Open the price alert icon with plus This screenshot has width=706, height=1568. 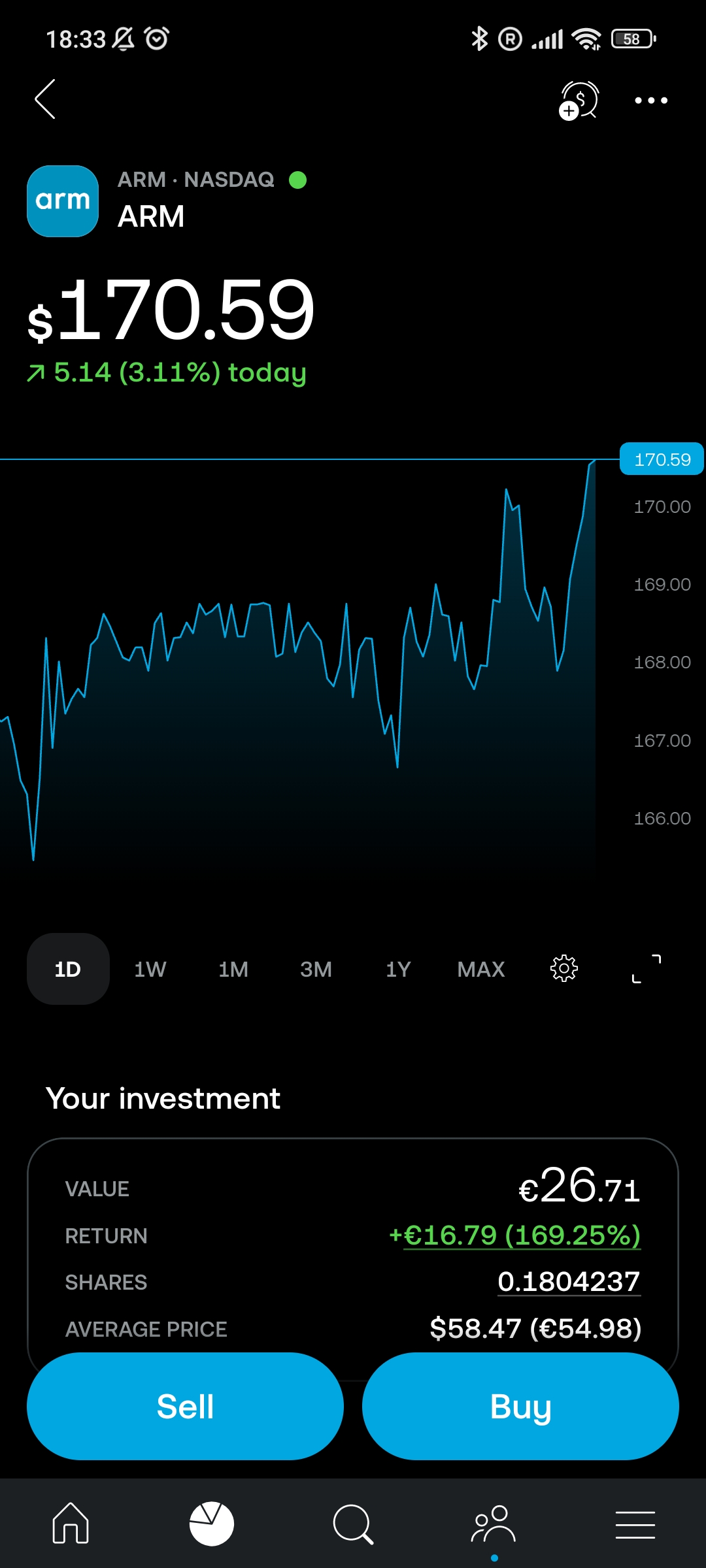tap(579, 101)
